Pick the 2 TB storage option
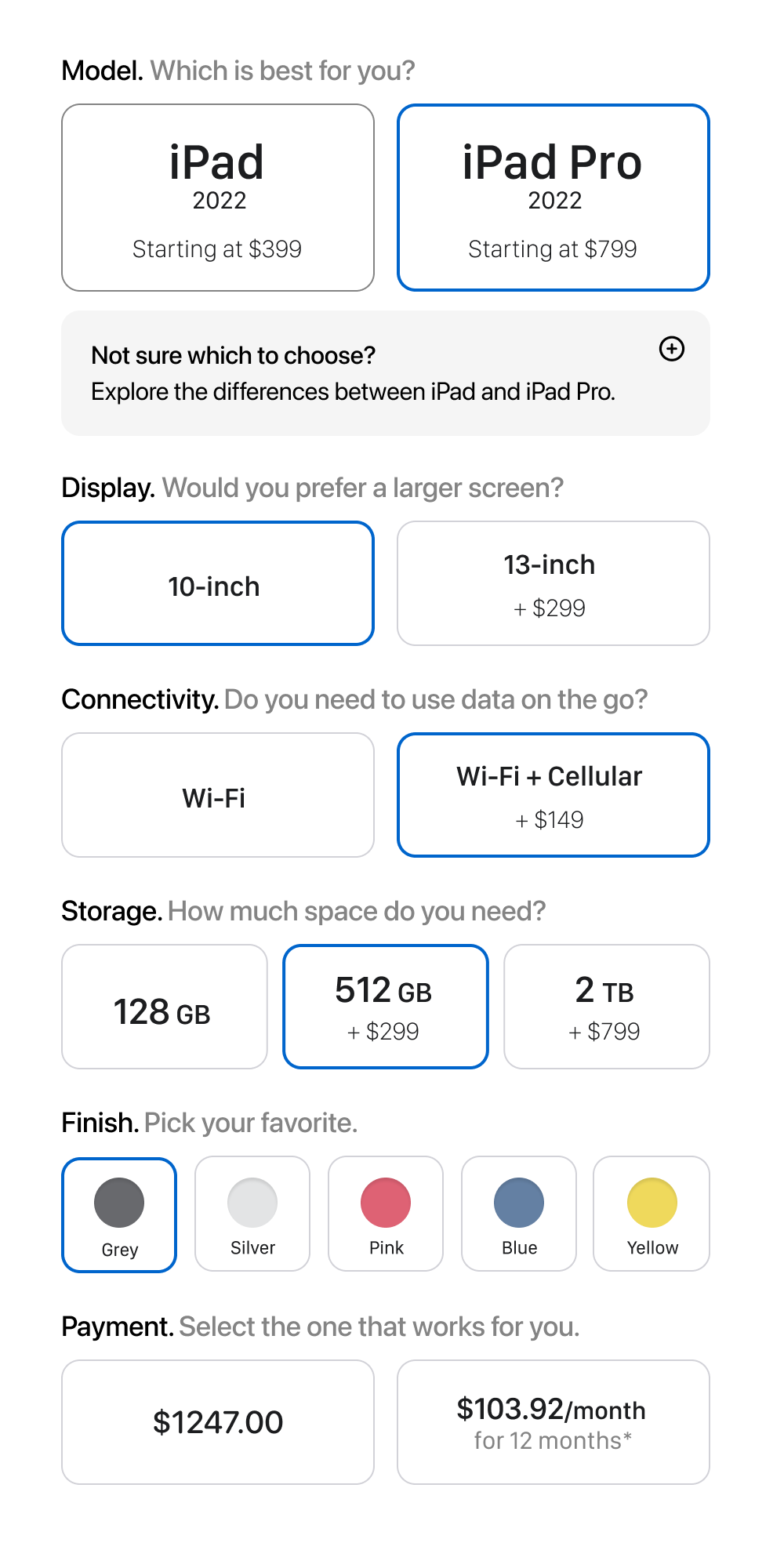The width and height of the screenshot is (784, 1568). [x=607, y=1007]
